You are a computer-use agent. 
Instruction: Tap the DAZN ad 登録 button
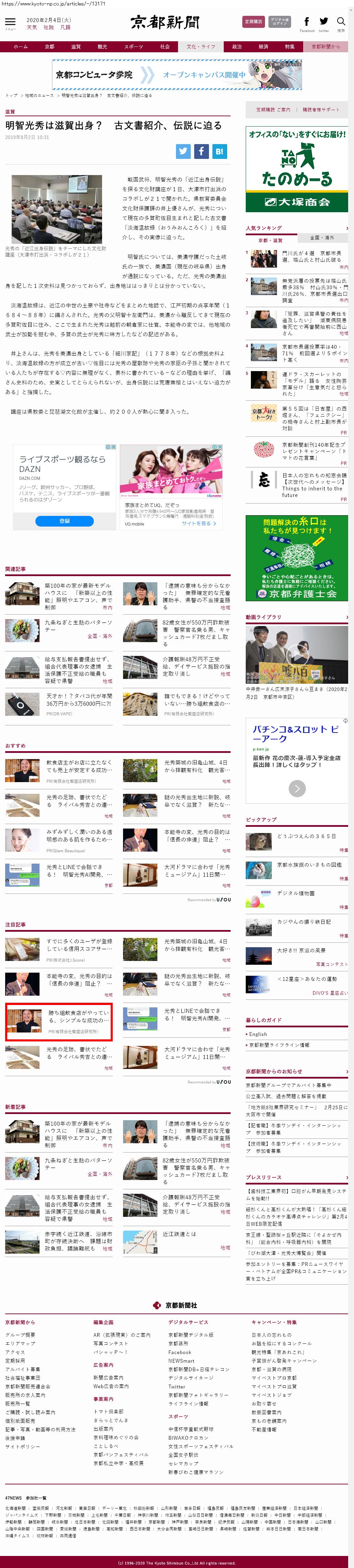pos(65,520)
